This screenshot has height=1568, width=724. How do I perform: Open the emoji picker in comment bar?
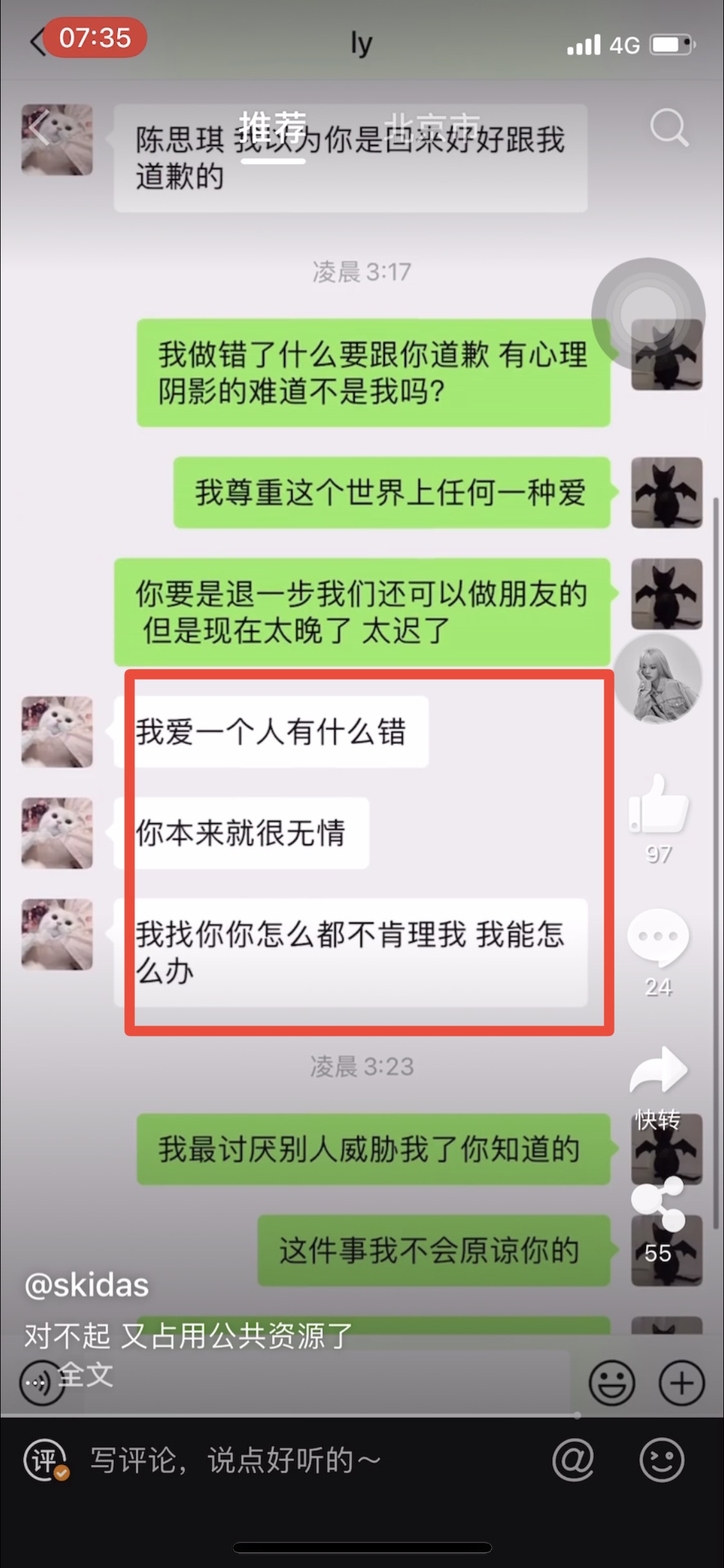pos(661,1460)
